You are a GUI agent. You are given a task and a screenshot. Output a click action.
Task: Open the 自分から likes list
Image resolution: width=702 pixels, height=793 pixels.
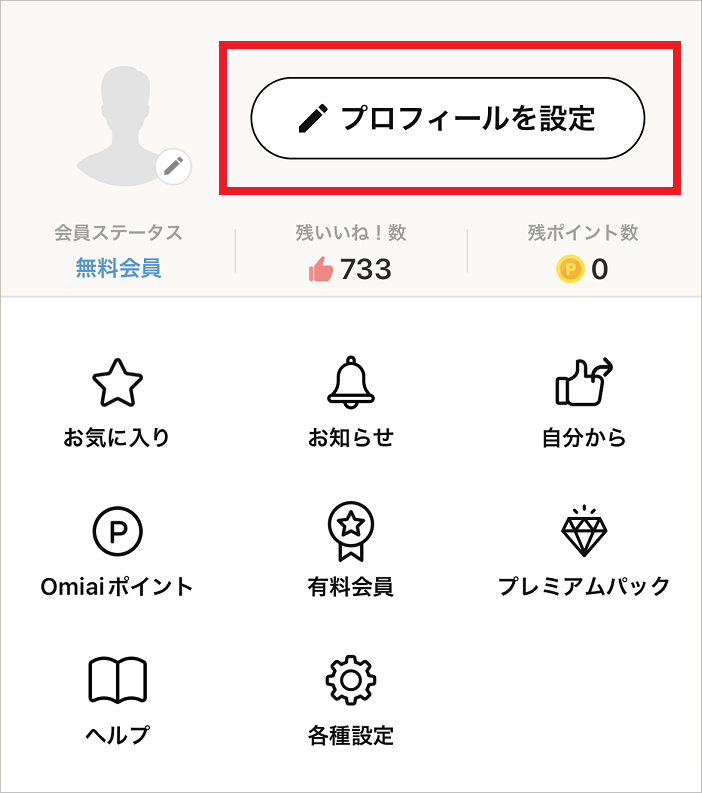point(583,404)
